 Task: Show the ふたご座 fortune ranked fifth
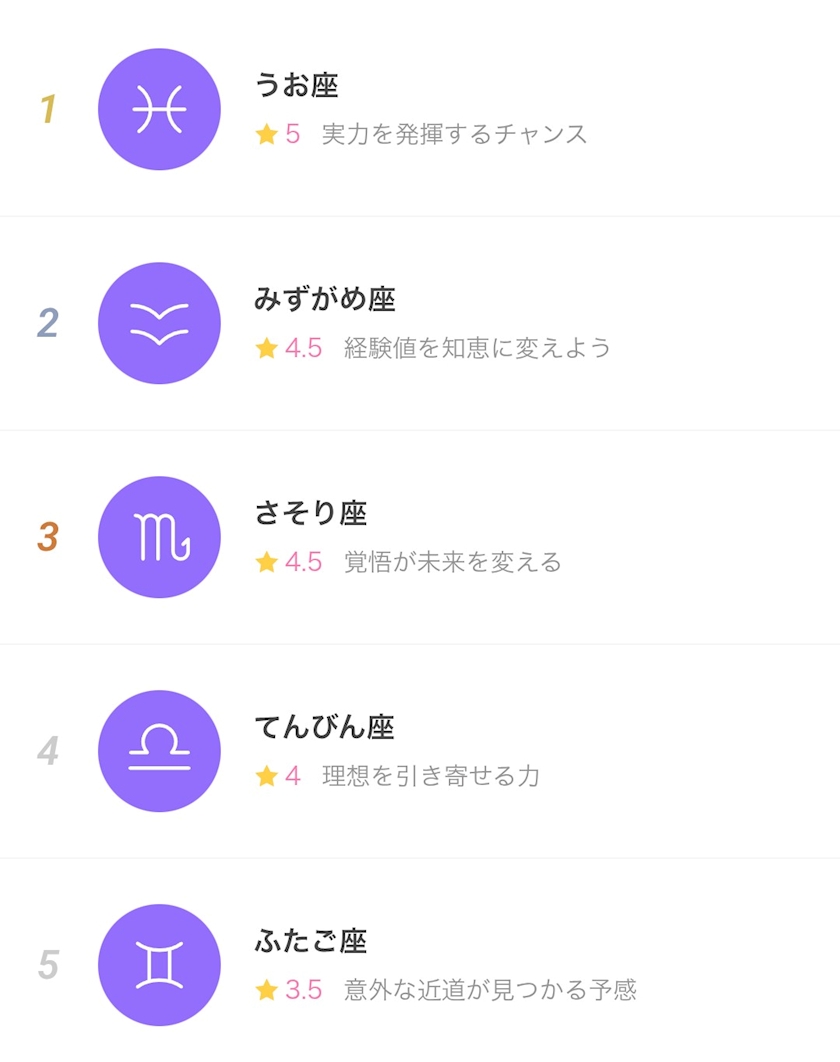coord(420,965)
